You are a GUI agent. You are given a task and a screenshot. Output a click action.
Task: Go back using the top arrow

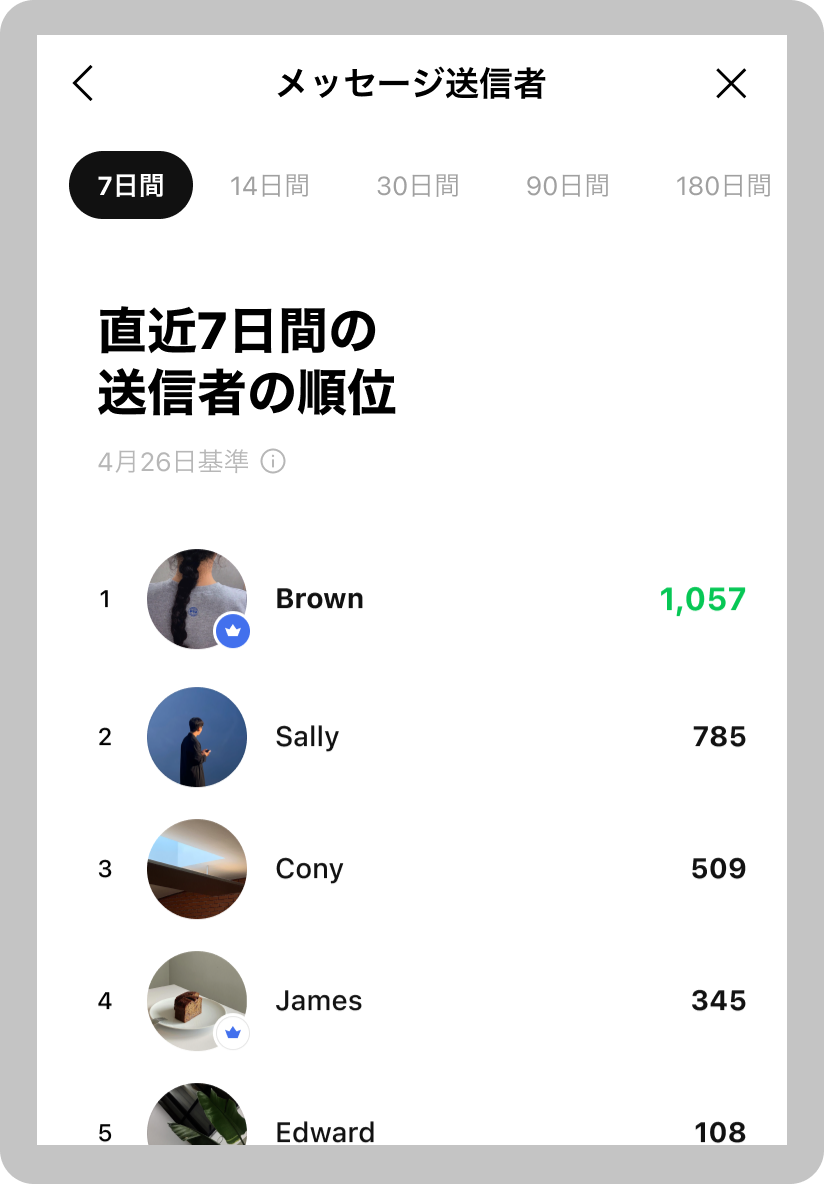83,84
